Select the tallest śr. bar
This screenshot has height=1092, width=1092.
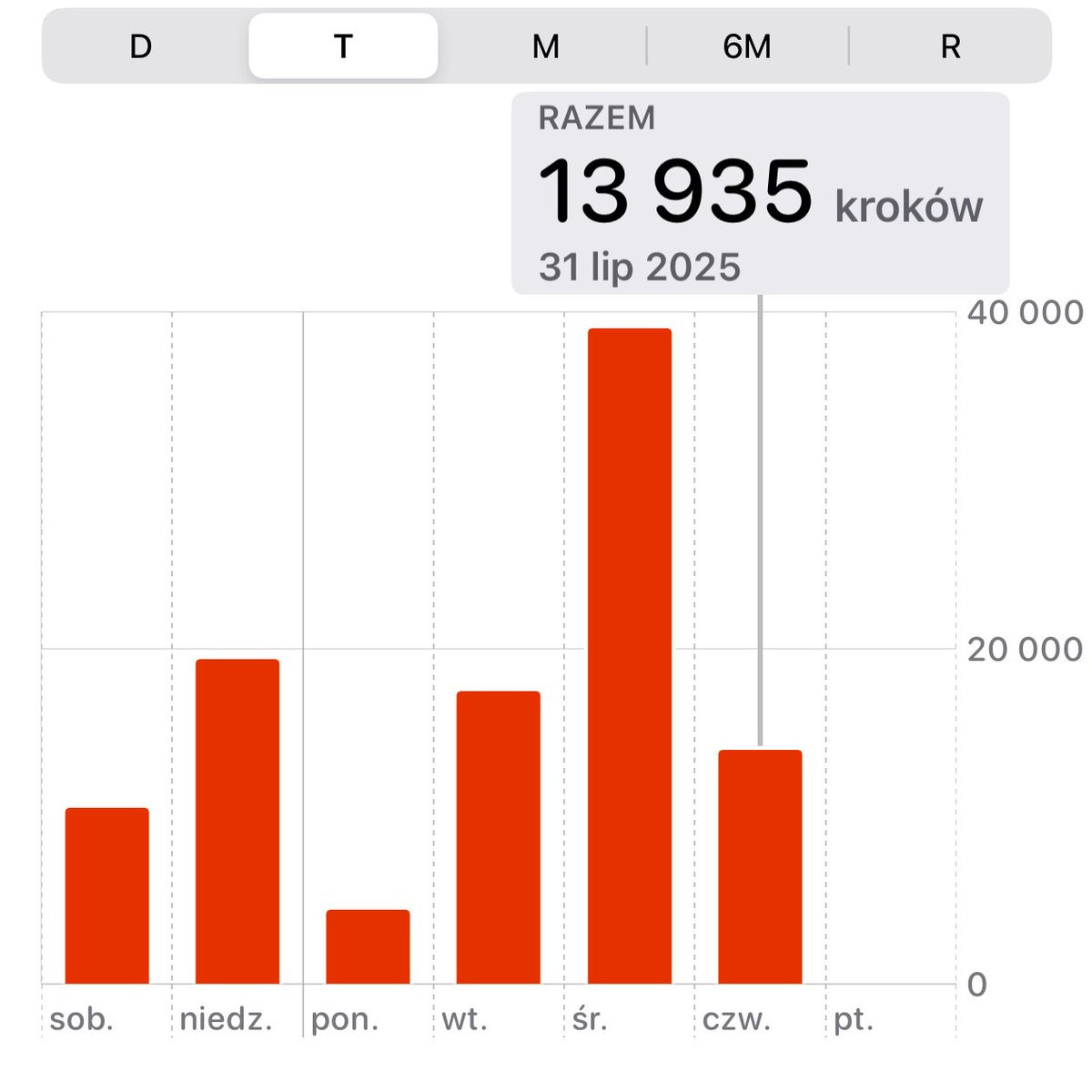pos(629,656)
